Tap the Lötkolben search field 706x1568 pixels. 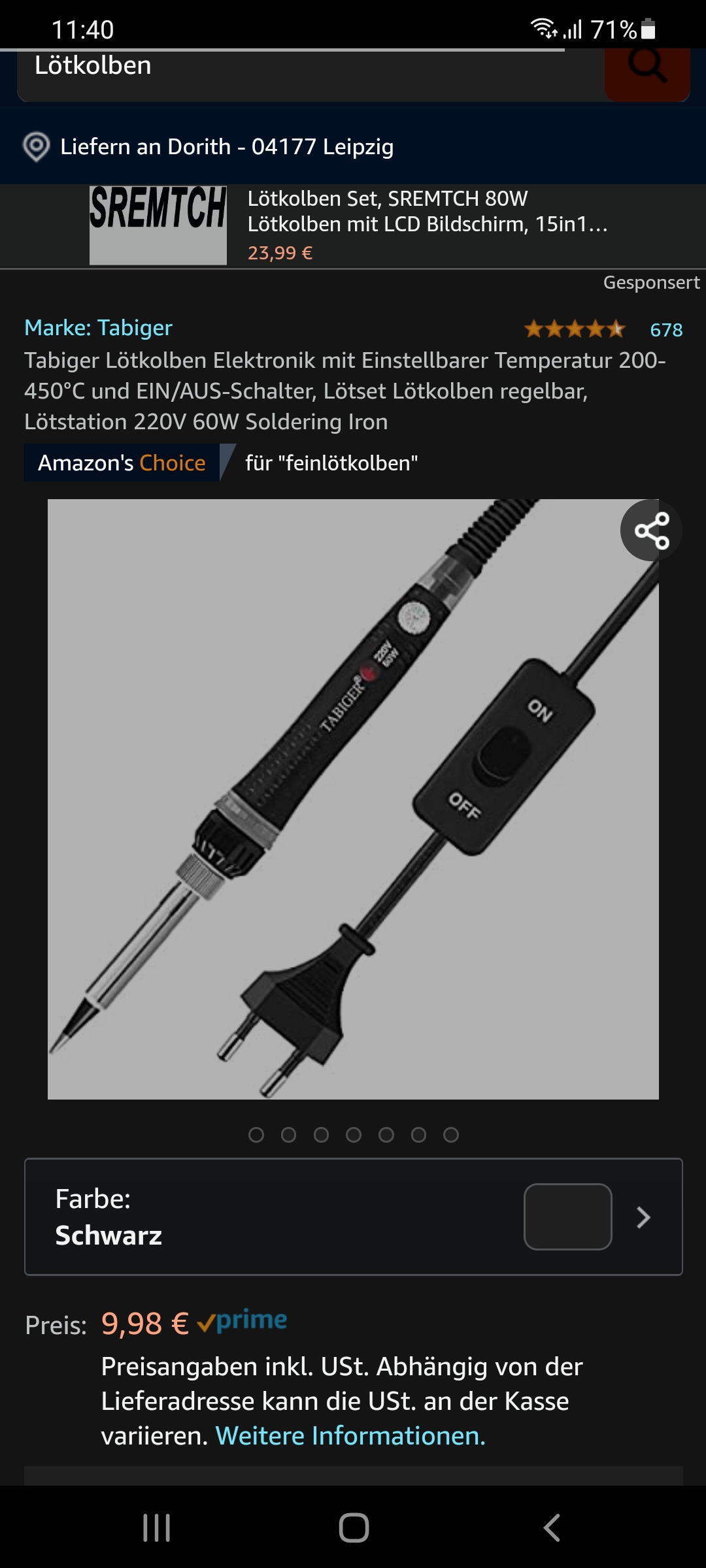point(311,73)
